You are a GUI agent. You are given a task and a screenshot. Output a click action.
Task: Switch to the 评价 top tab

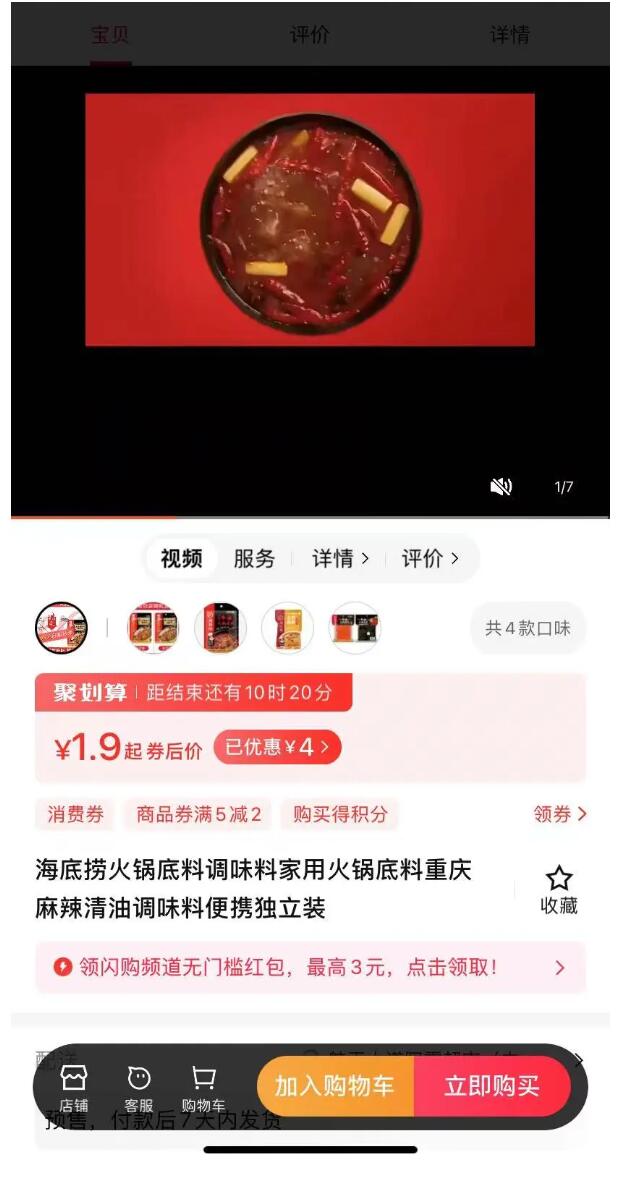coord(309,35)
